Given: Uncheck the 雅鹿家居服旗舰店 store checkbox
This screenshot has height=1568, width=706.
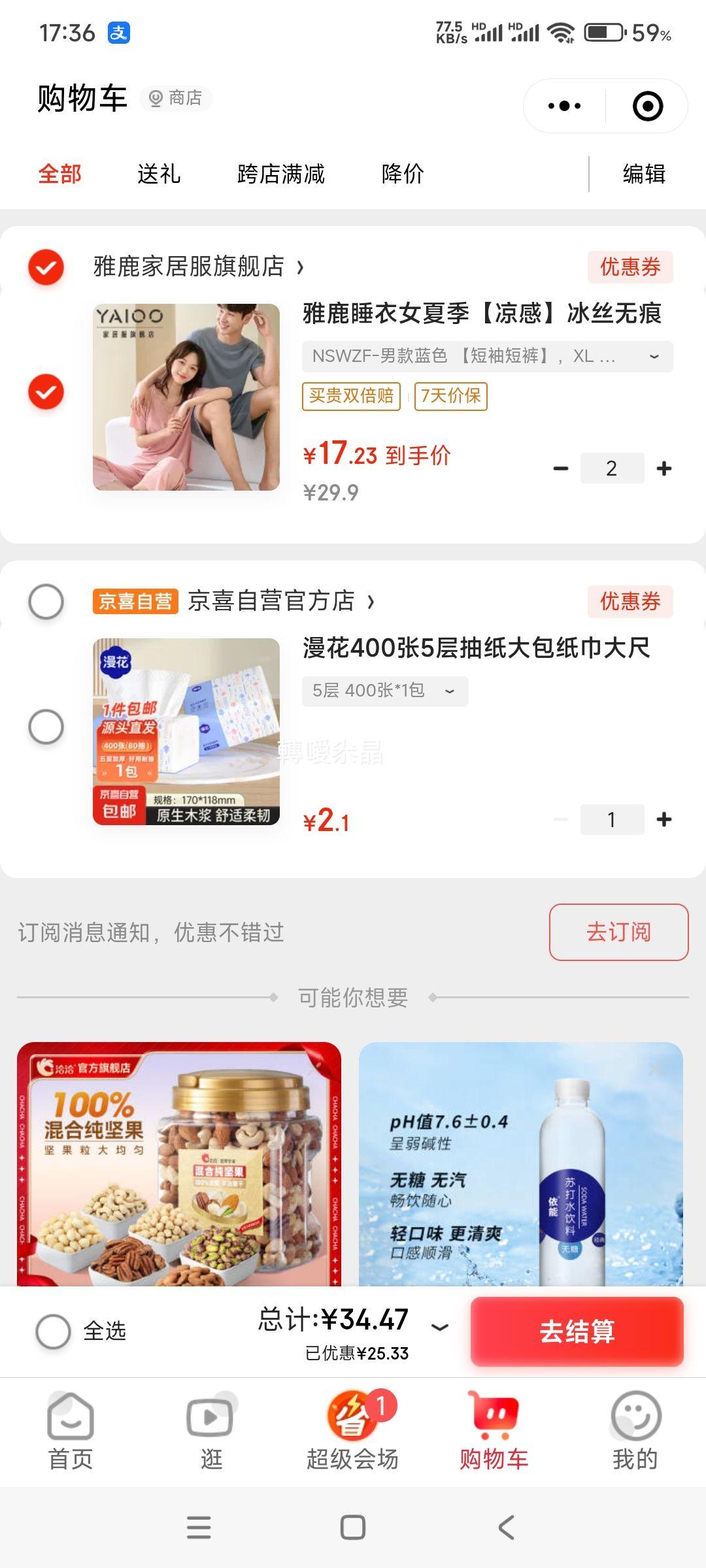Looking at the screenshot, I should (x=46, y=267).
